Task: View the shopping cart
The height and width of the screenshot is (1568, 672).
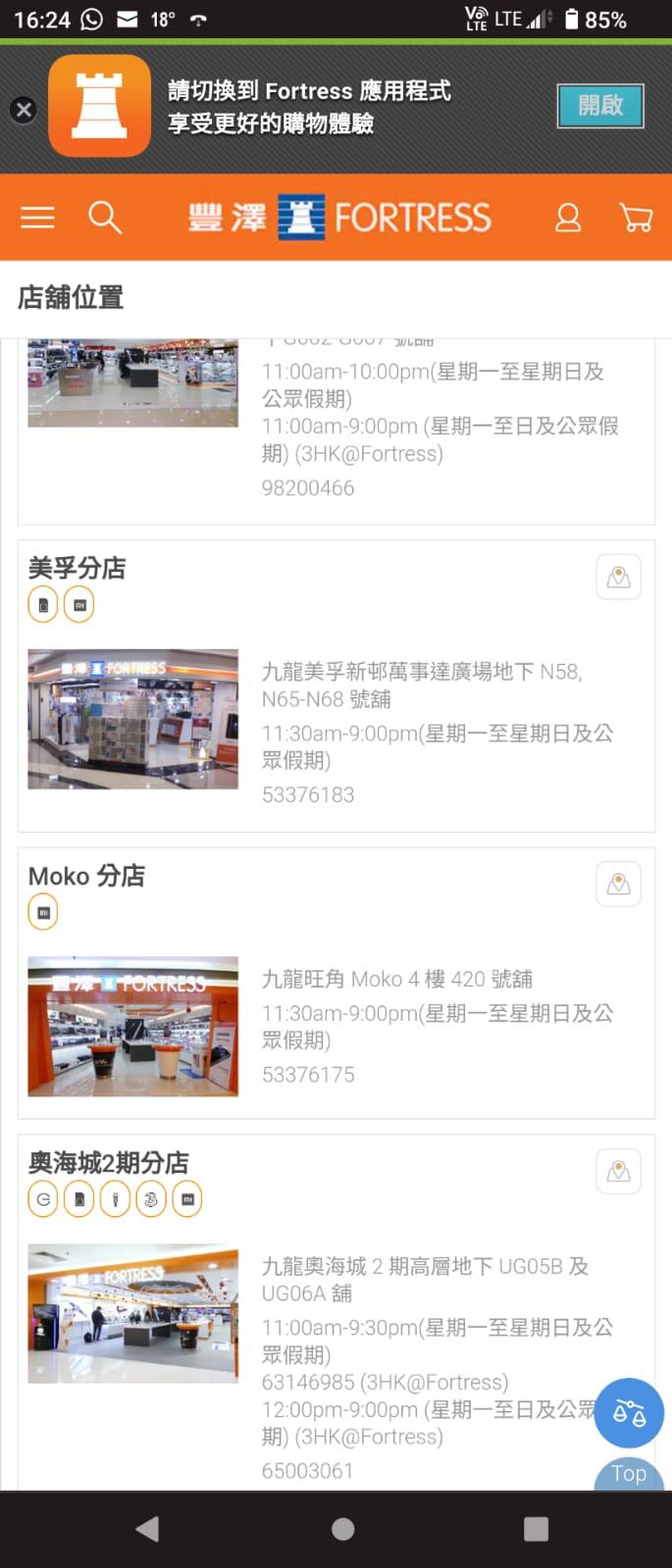Action: point(636,217)
